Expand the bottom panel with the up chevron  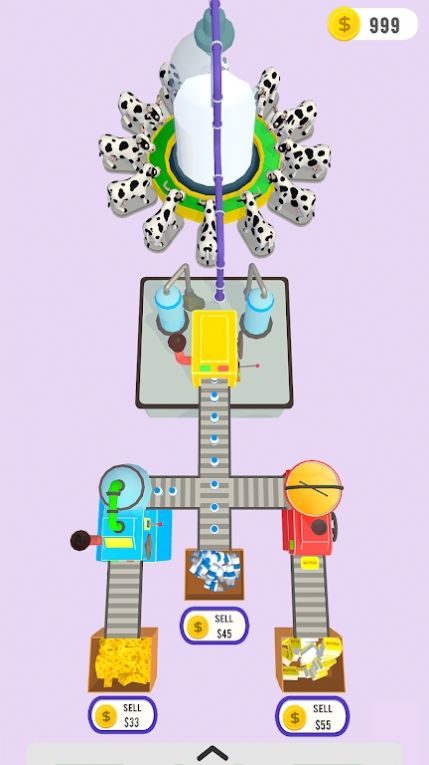(213, 753)
